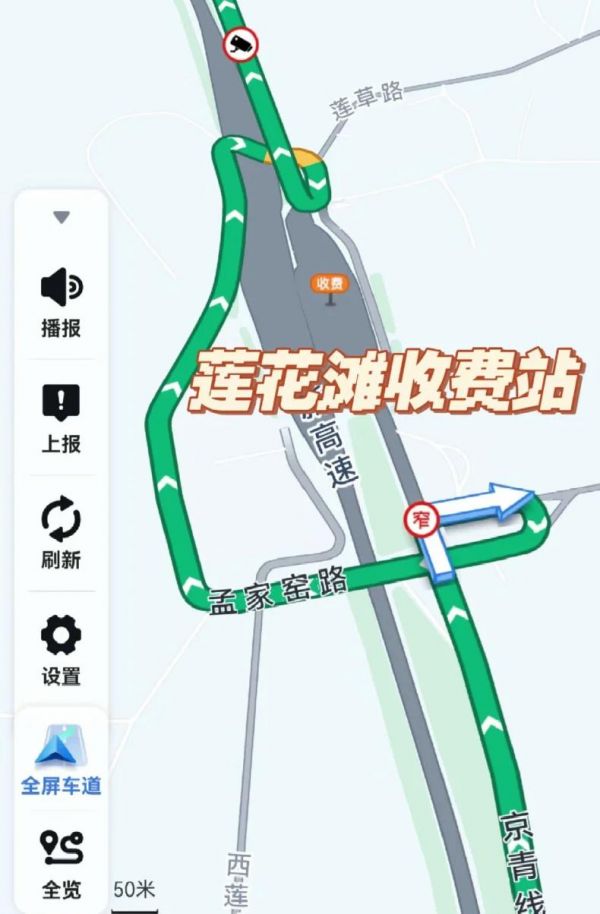Image resolution: width=600 pixels, height=914 pixels.
Task: Open the 播报 voice broadcast settings
Action: tap(61, 300)
